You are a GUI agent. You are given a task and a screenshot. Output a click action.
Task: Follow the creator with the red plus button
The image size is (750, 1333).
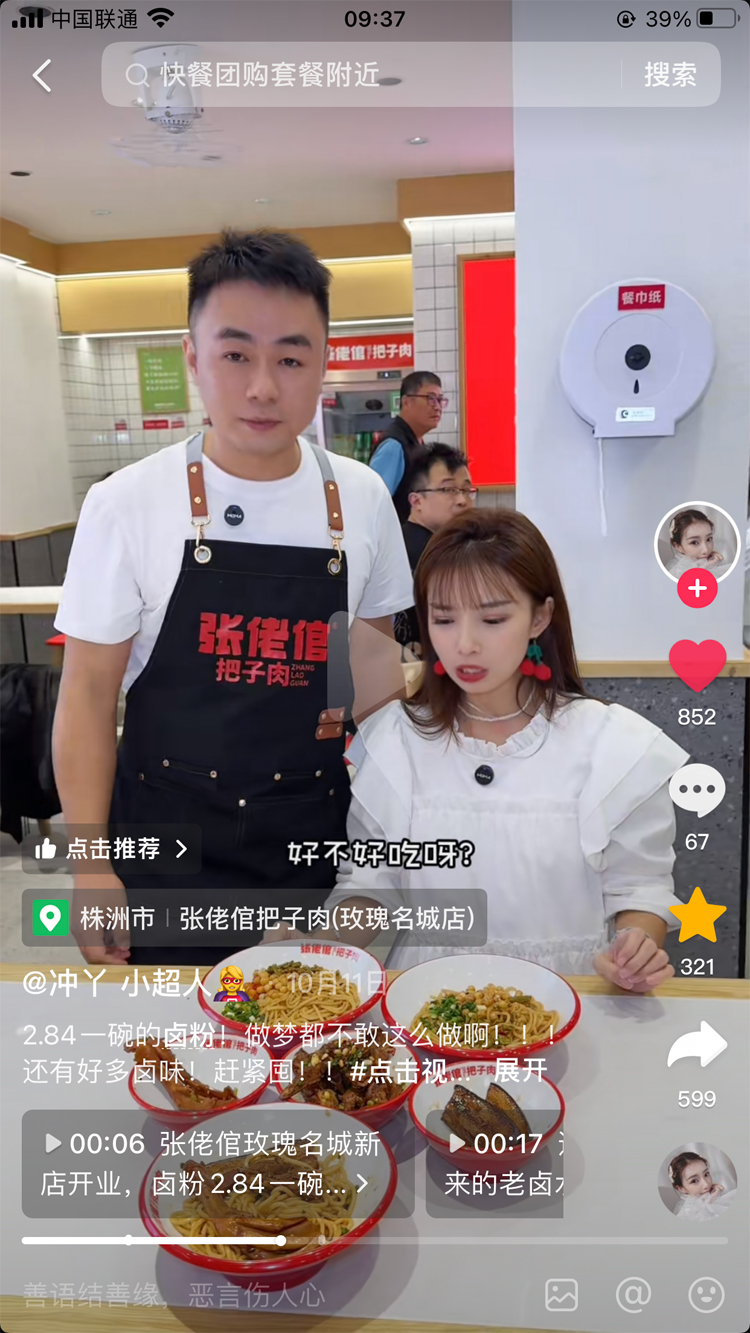(x=697, y=588)
